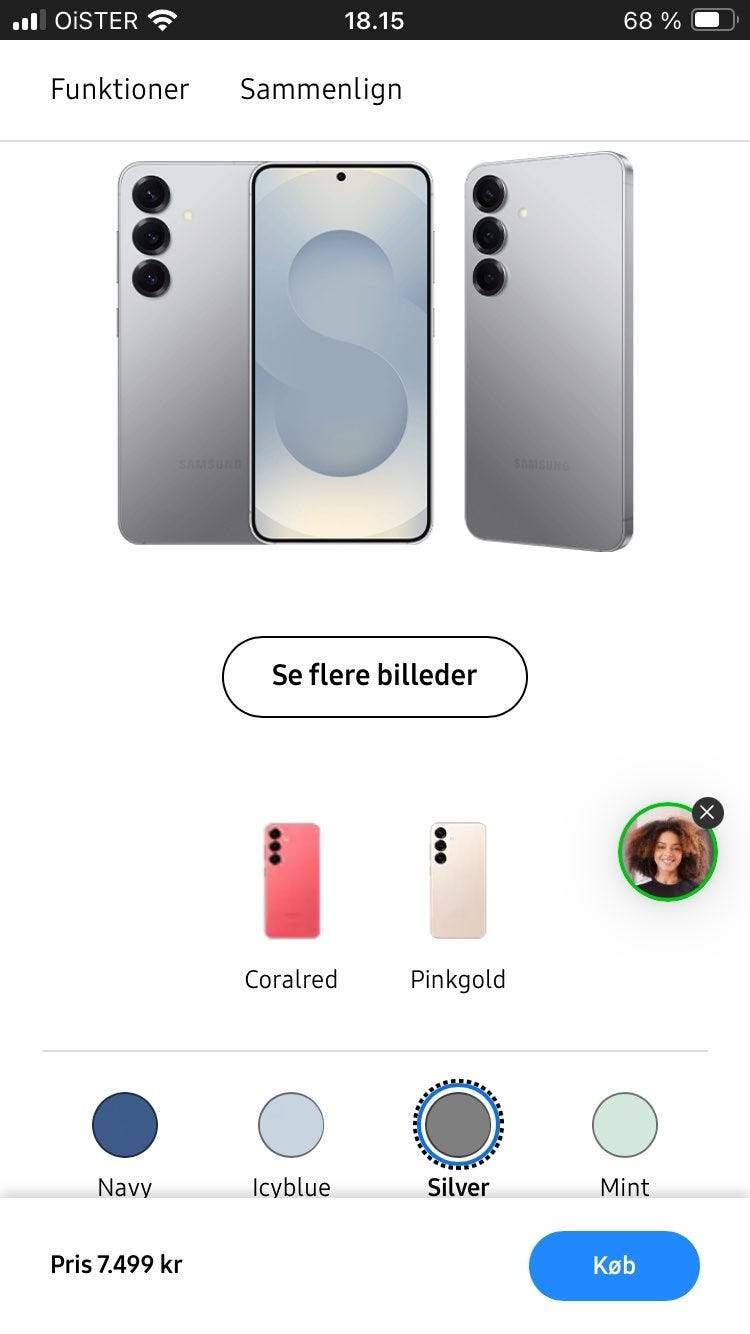Choose the Pinkgold phone thumbnail
Viewport: 750px width, 1334px height.
click(x=457, y=880)
